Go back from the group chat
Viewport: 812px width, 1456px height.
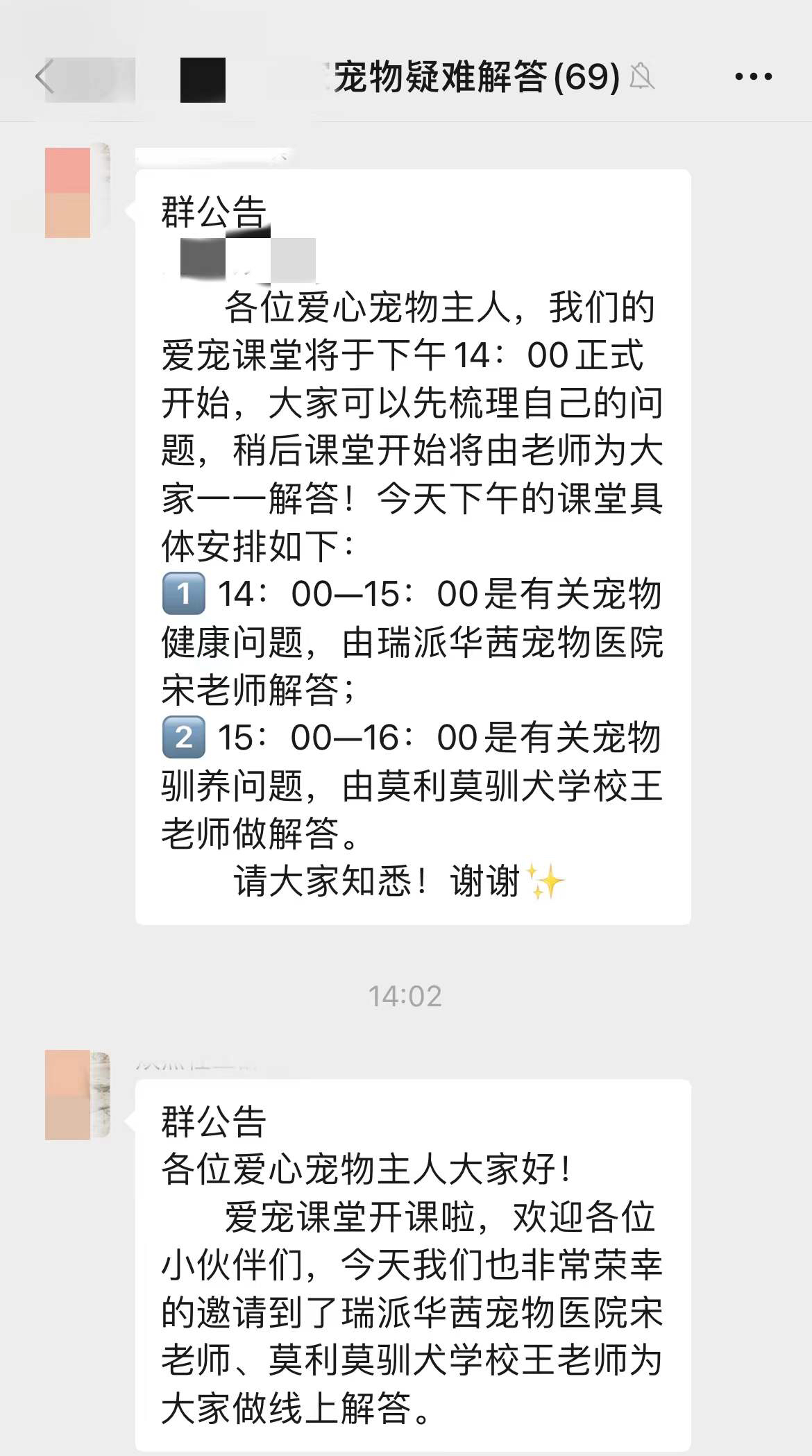46,77
